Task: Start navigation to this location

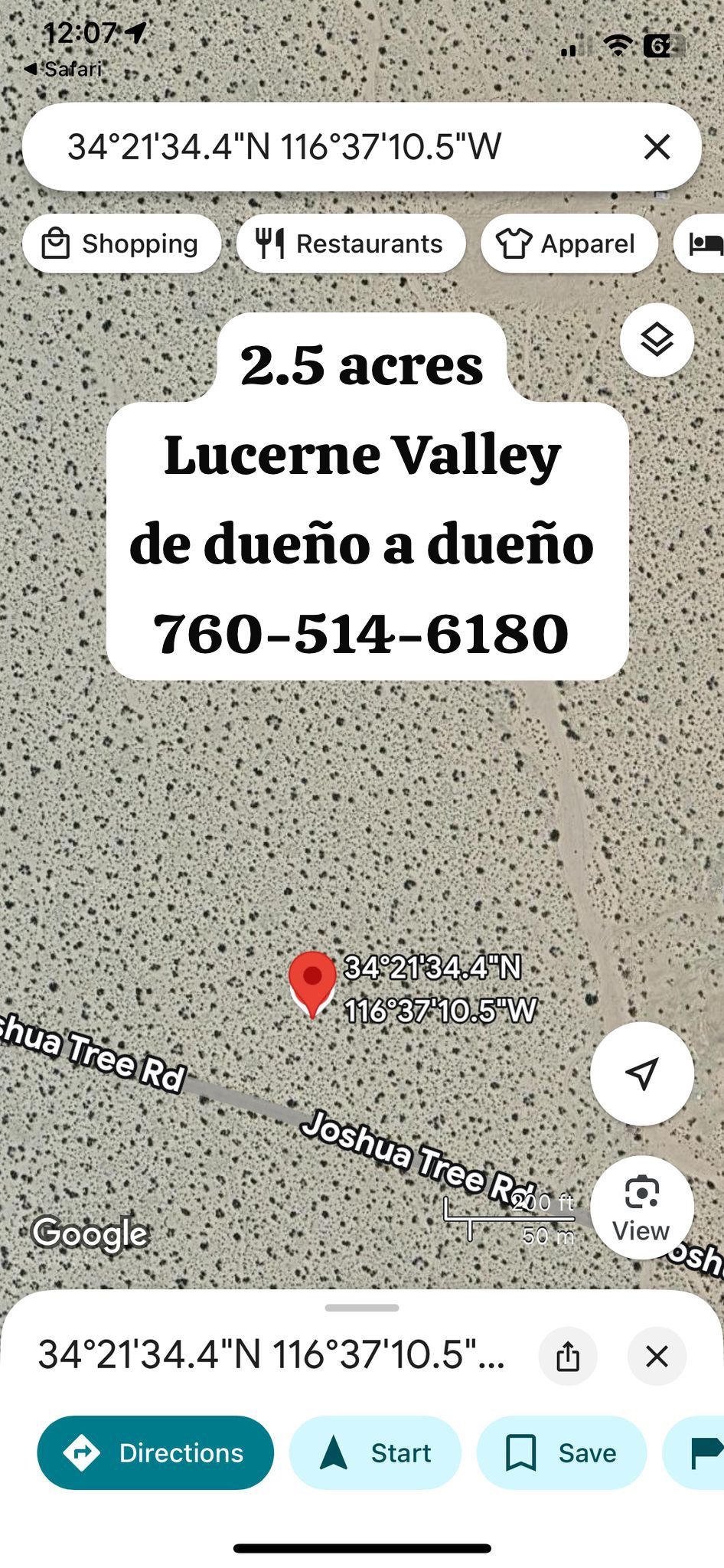Action: (375, 1452)
